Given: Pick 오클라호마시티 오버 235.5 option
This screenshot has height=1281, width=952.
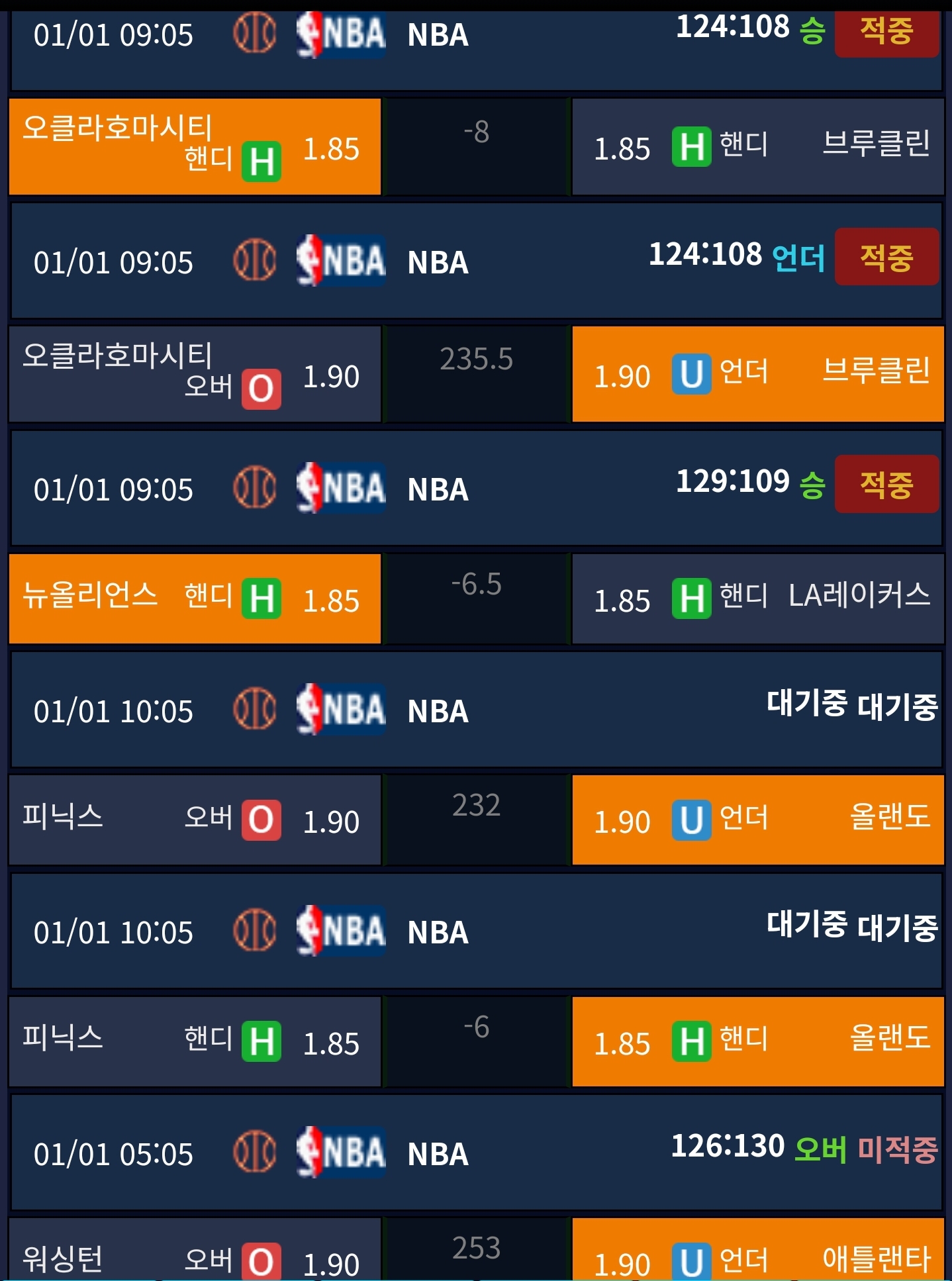Looking at the screenshot, I should point(195,374).
